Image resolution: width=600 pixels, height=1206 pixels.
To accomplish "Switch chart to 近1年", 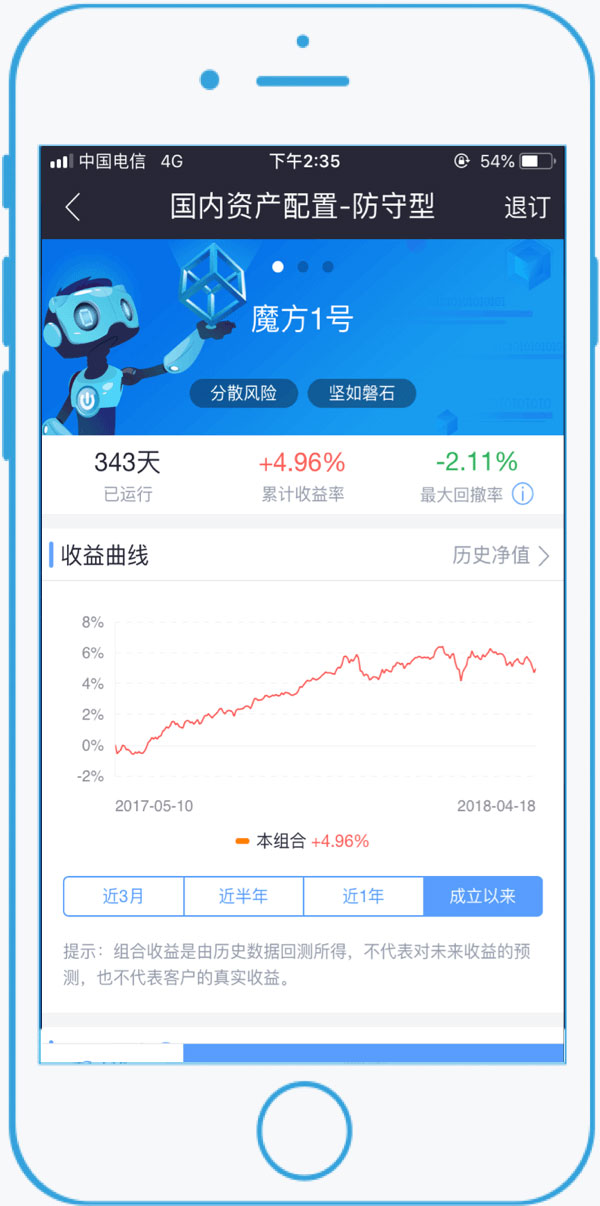I will pos(363,896).
